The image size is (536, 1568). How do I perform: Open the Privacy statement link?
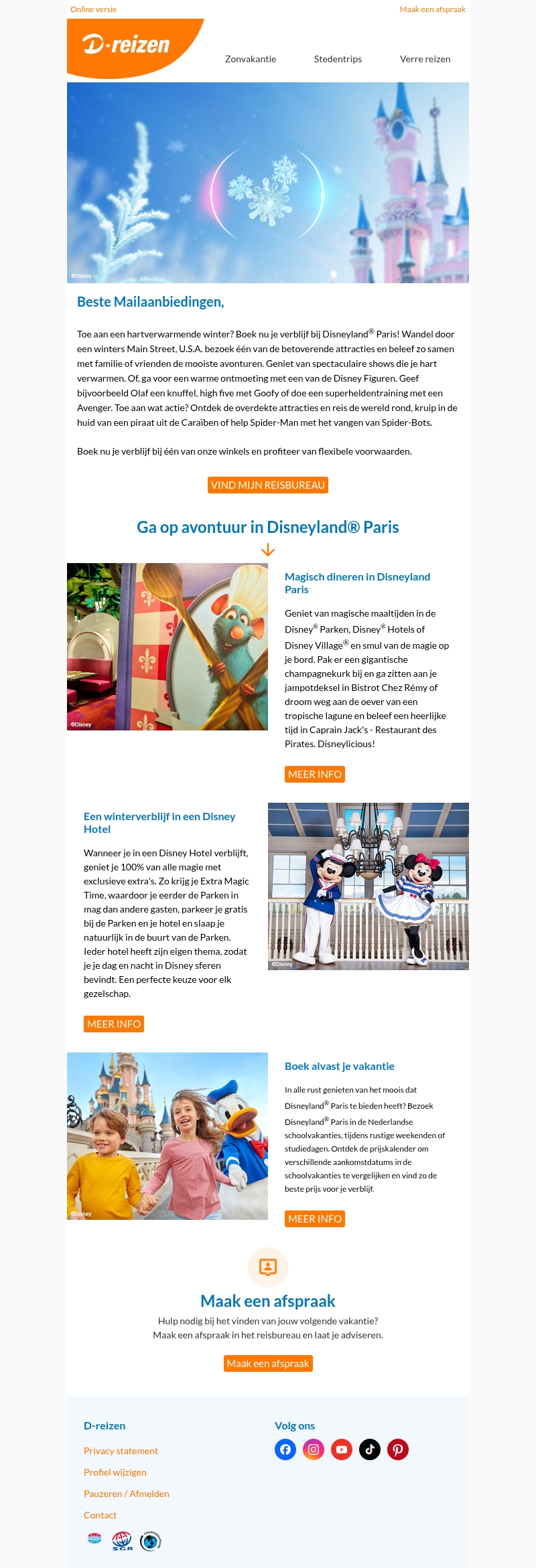pos(121,1451)
